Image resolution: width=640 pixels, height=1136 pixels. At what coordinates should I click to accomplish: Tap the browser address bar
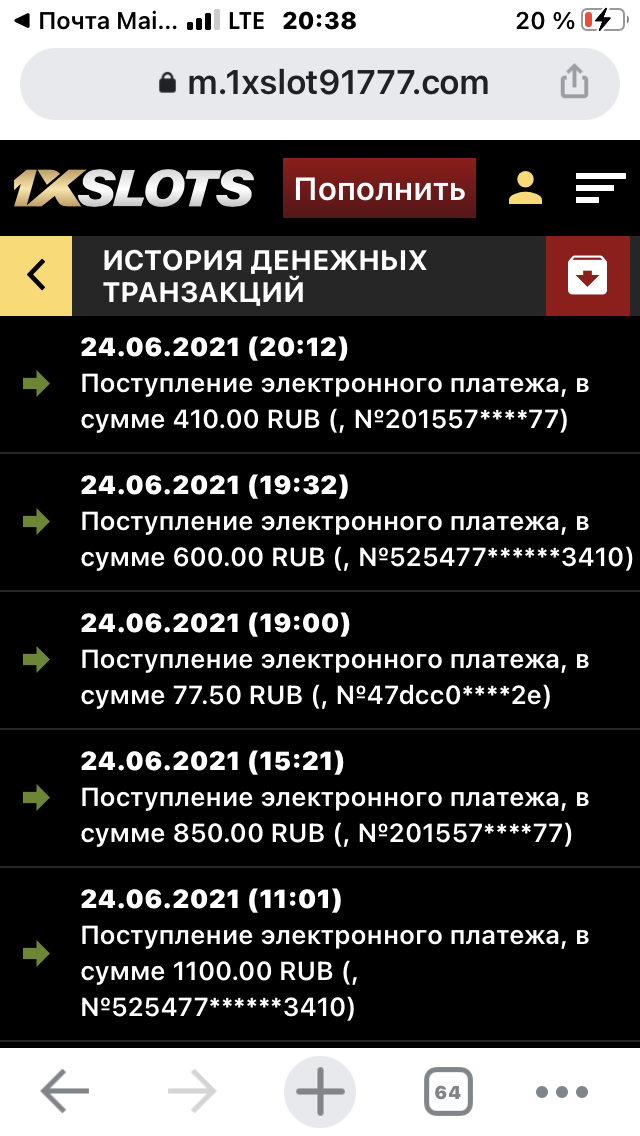coord(322,83)
